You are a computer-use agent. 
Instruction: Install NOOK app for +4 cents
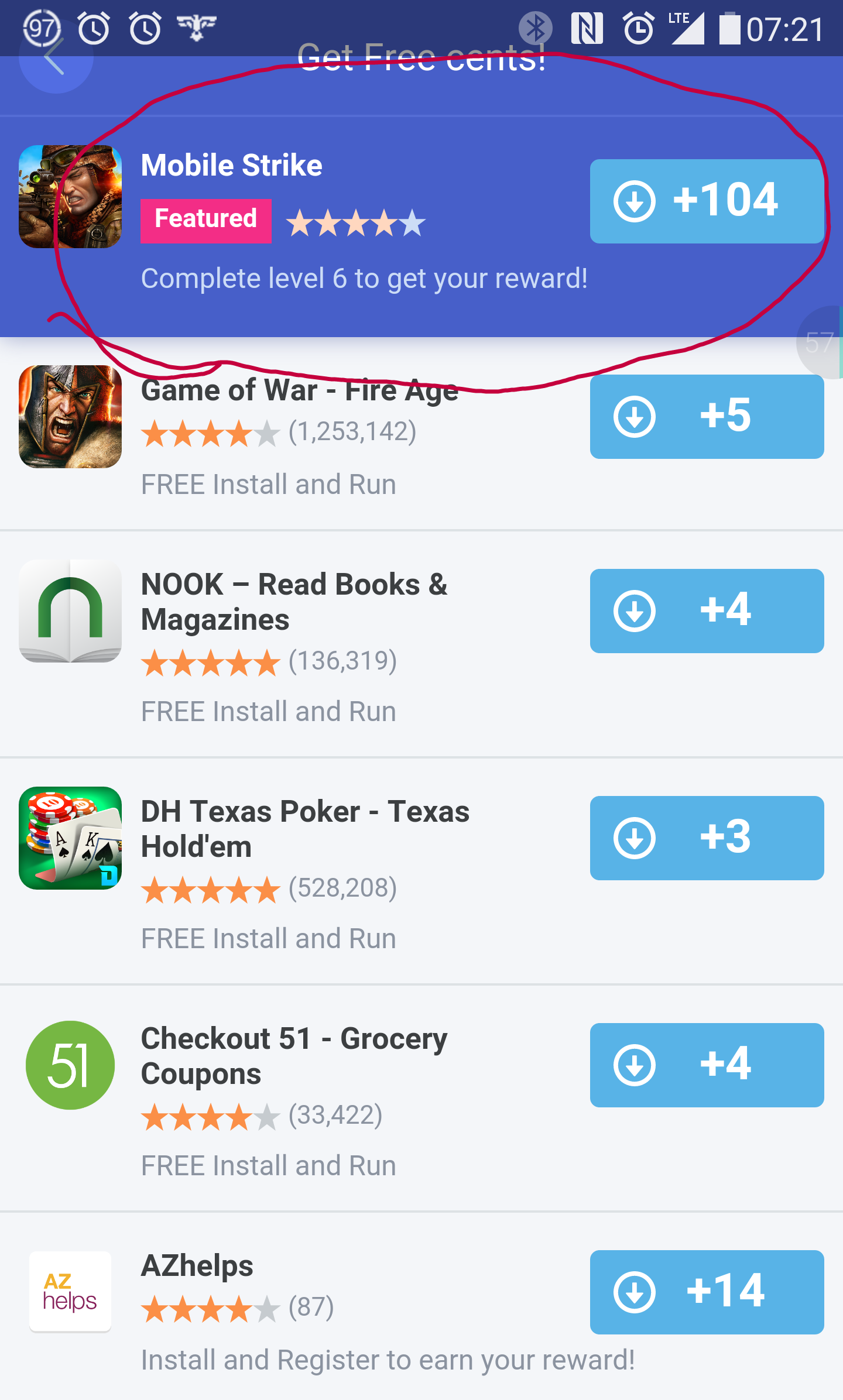(x=707, y=610)
